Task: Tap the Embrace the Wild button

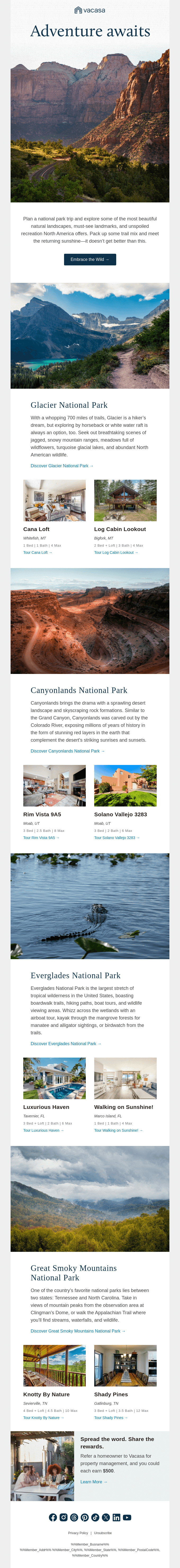Action: (x=90, y=259)
